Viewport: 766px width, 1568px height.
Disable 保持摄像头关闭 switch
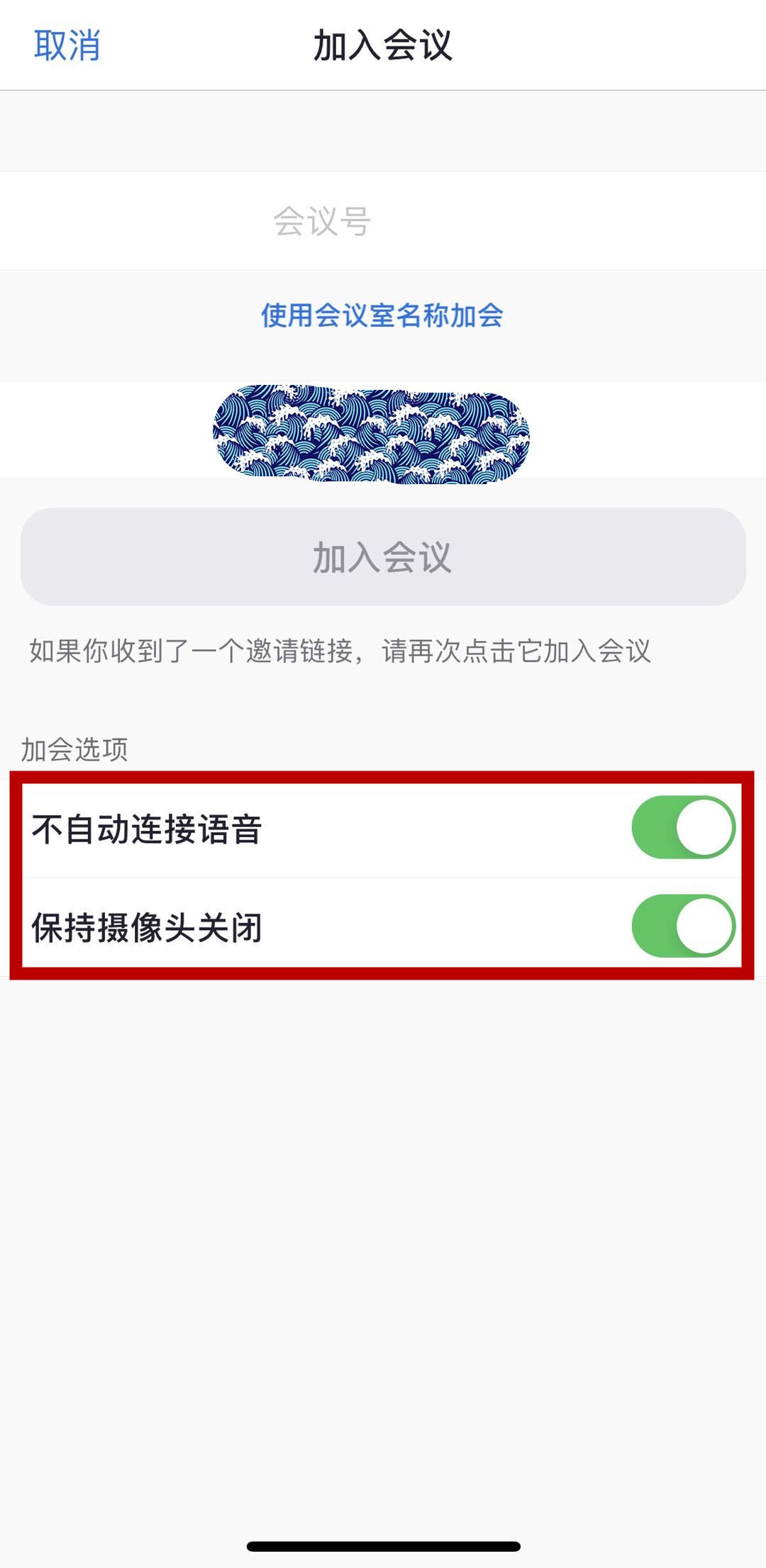(683, 926)
